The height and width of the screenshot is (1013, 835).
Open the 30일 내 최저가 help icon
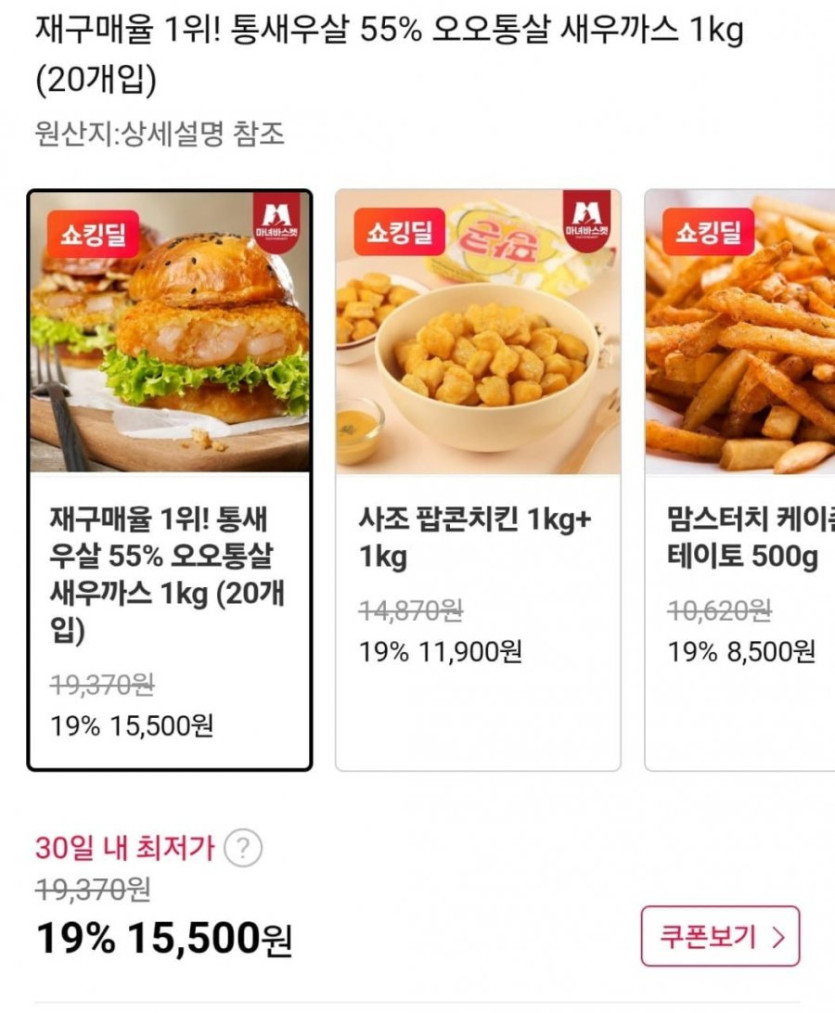243,849
